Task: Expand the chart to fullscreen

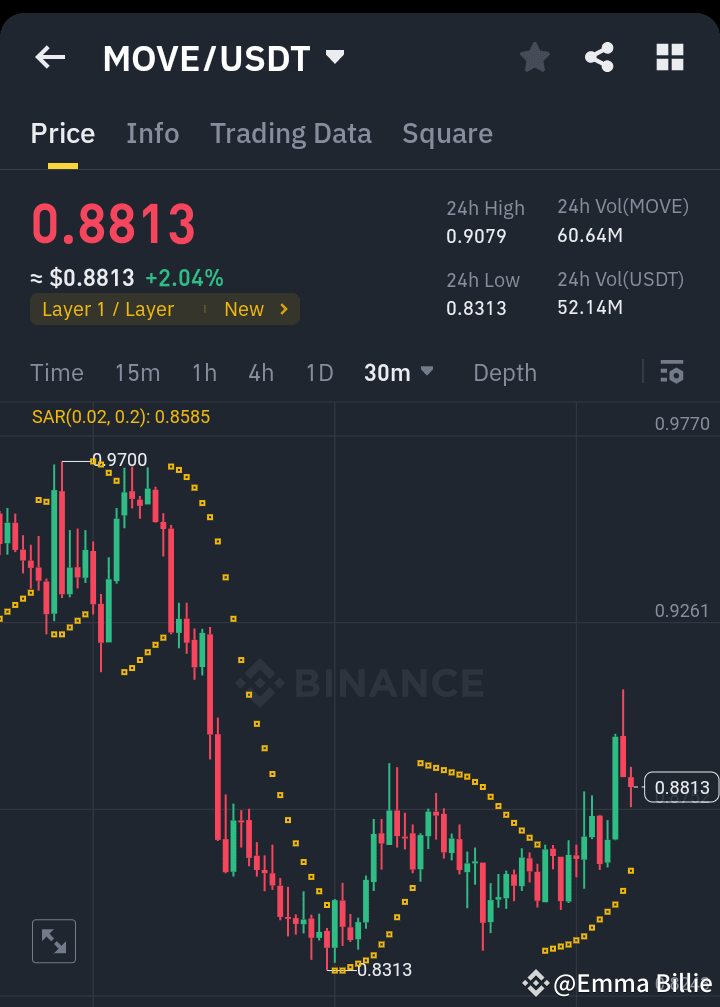Action: coord(53,940)
